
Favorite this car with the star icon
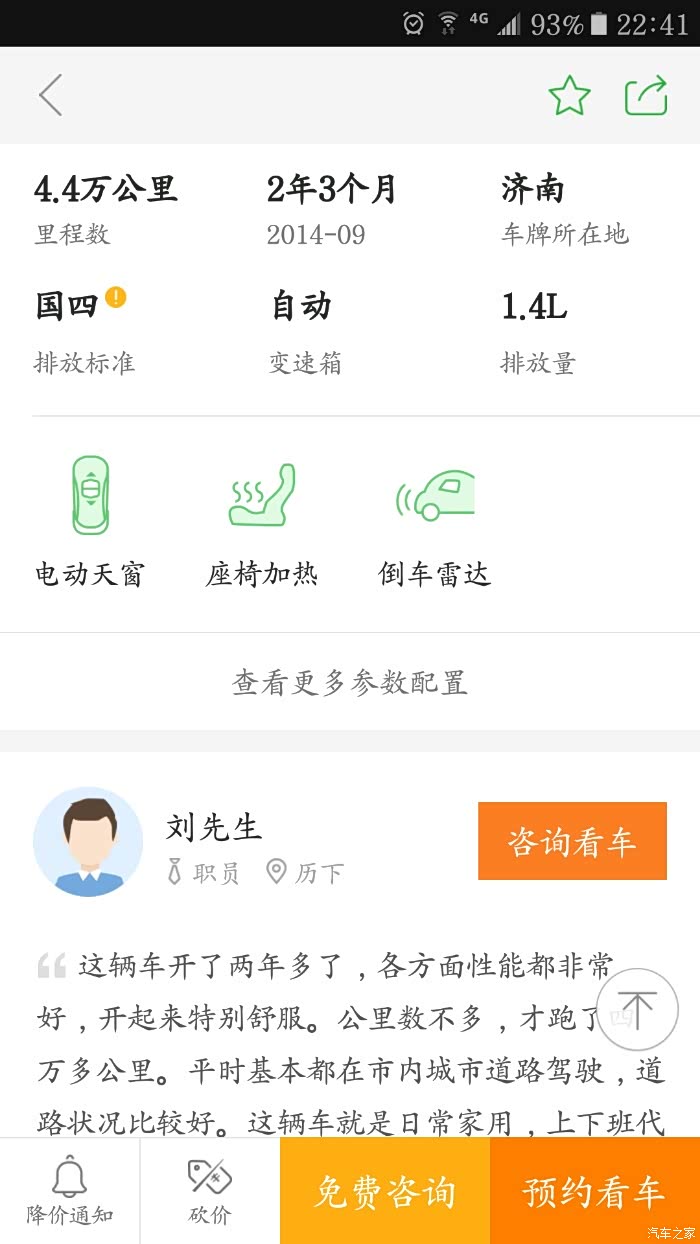pyautogui.click(x=569, y=96)
